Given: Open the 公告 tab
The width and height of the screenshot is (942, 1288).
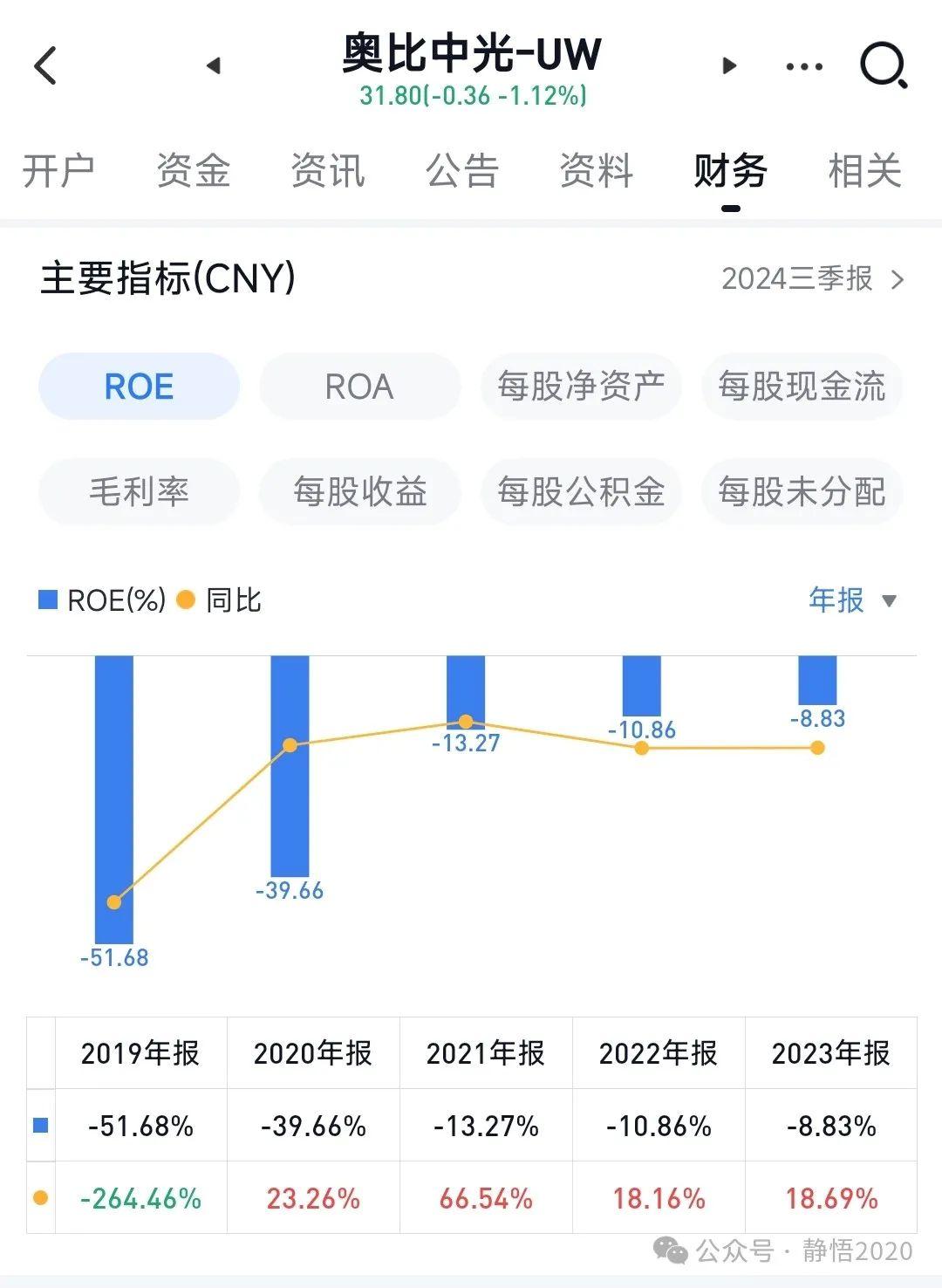Looking at the screenshot, I should pyautogui.click(x=462, y=172).
